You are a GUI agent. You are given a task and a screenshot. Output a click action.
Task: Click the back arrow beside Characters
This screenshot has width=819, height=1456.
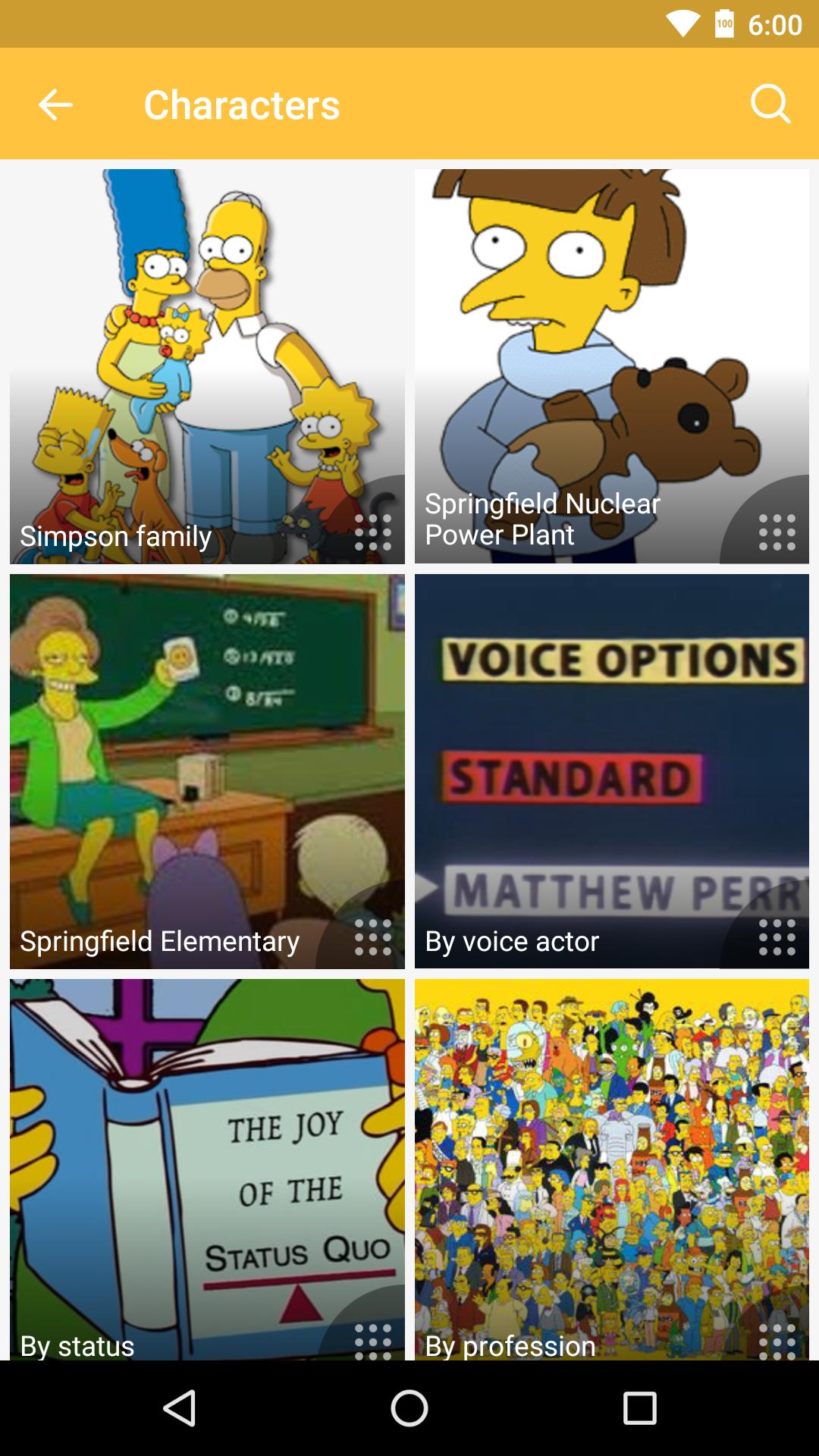[x=54, y=105]
